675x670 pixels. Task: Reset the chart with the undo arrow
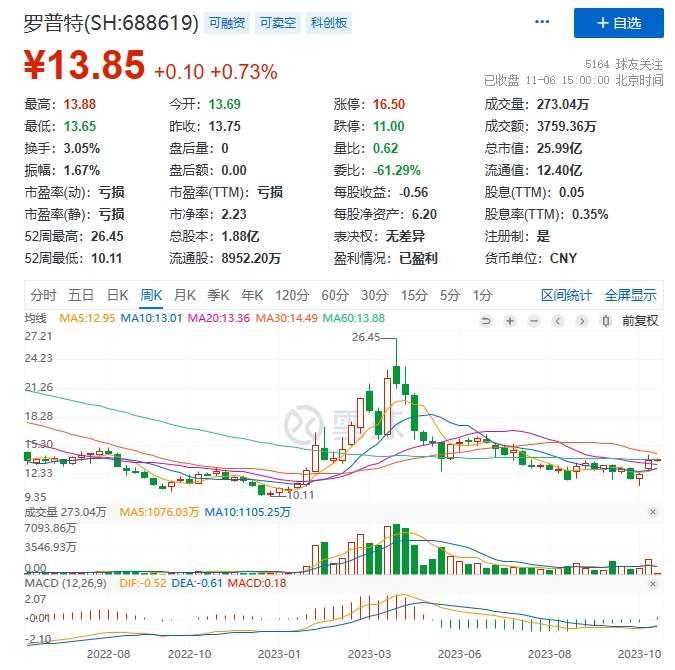tap(487, 320)
